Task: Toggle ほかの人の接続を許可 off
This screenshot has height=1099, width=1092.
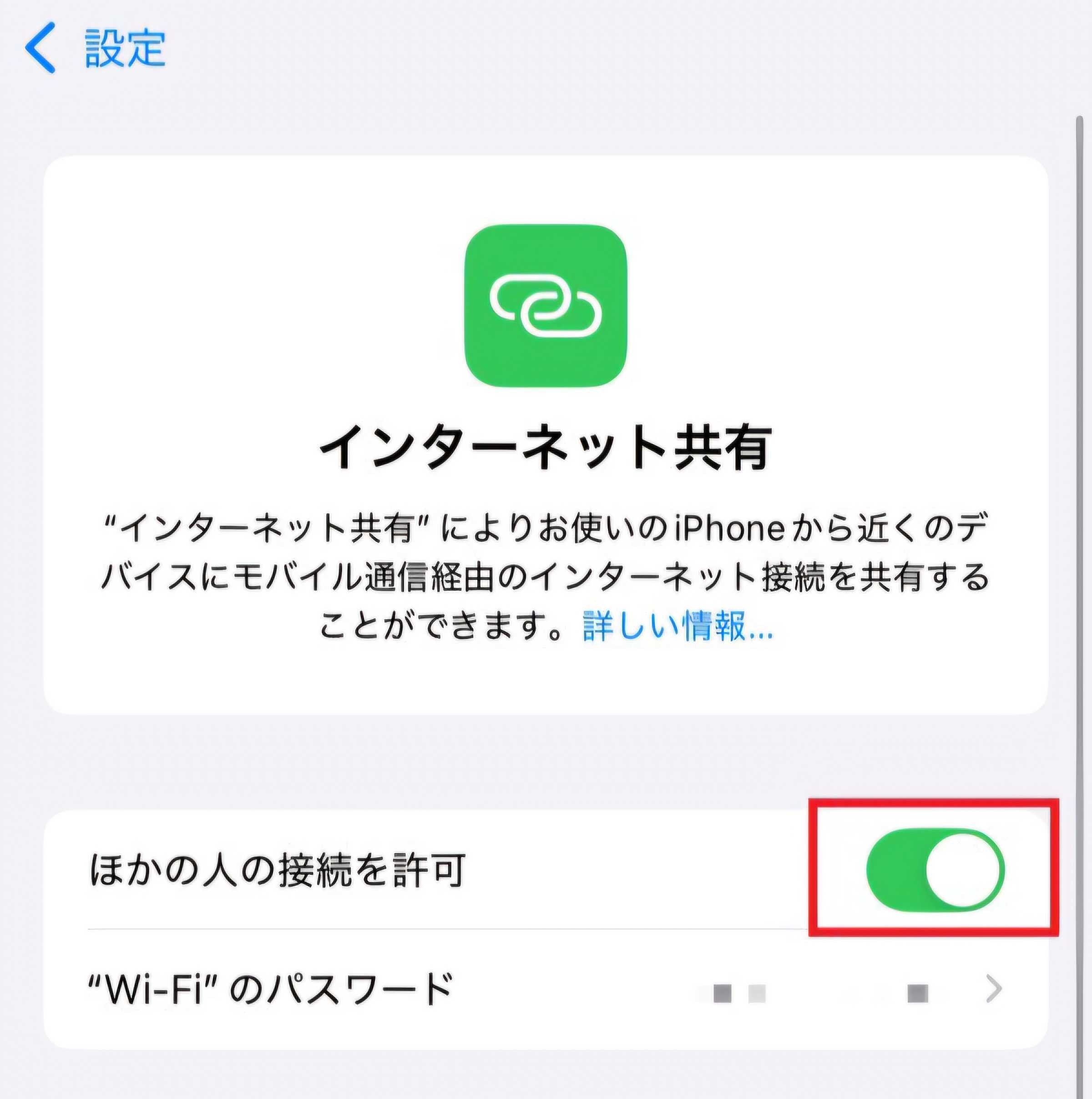Action: (x=935, y=870)
